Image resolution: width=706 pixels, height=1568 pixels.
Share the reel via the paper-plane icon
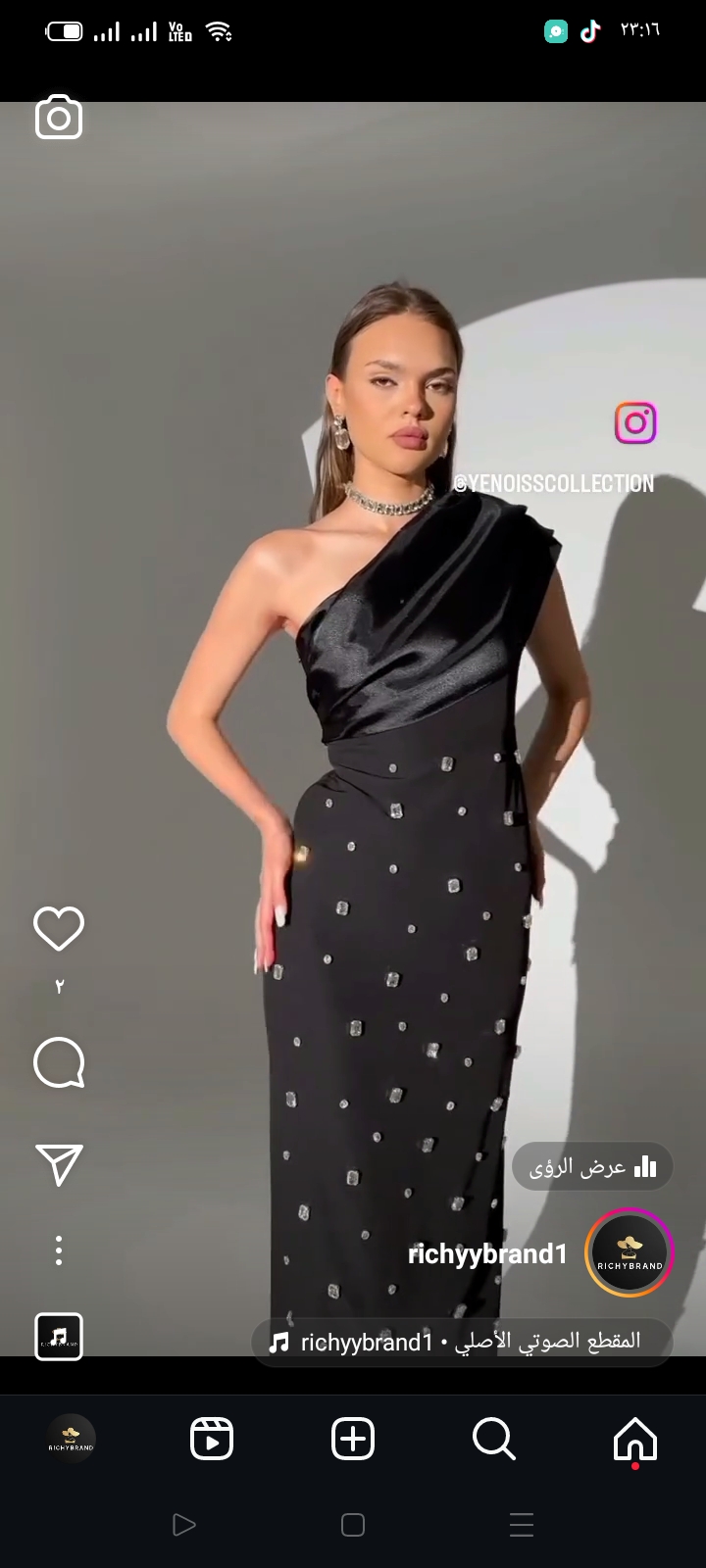pyautogui.click(x=59, y=1164)
